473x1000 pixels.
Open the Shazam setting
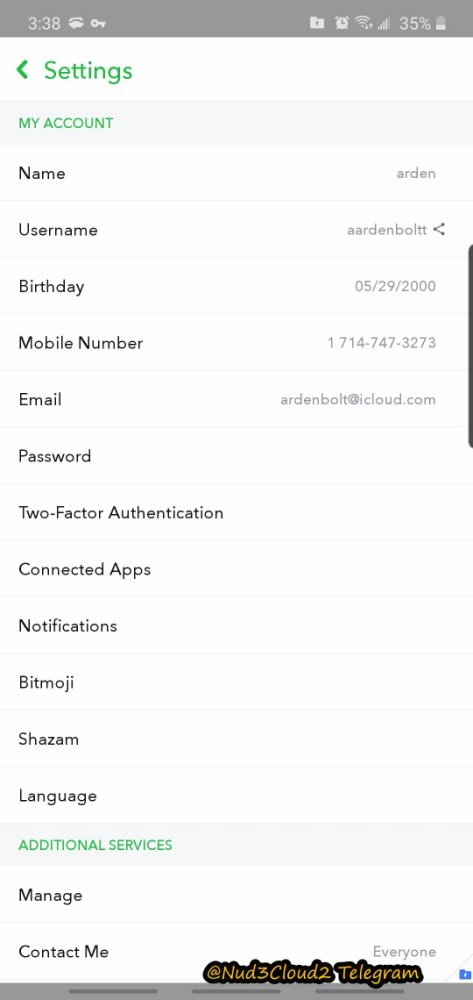(236, 739)
